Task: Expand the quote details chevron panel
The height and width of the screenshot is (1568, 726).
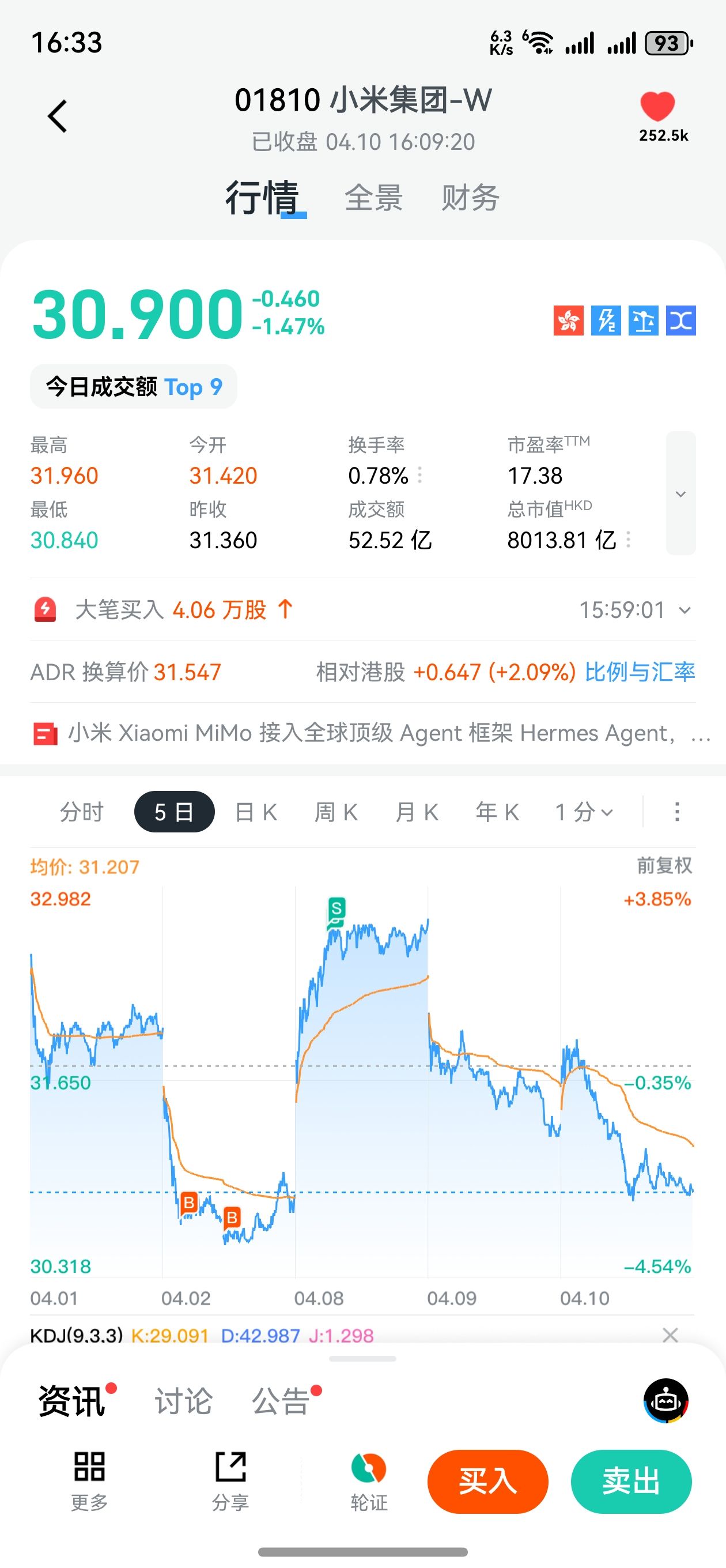Action: click(x=680, y=493)
